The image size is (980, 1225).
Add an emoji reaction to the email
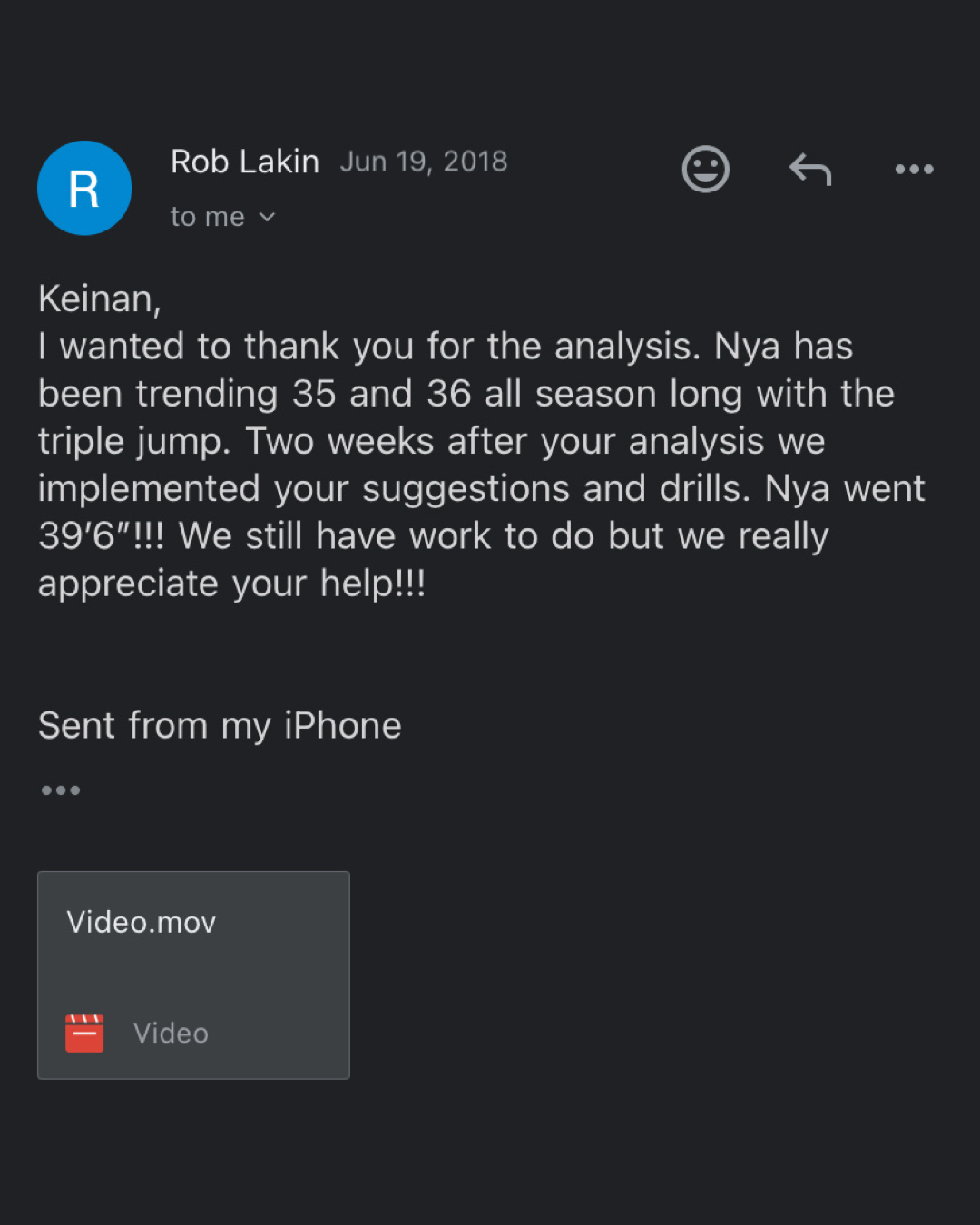[x=705, y=169]
